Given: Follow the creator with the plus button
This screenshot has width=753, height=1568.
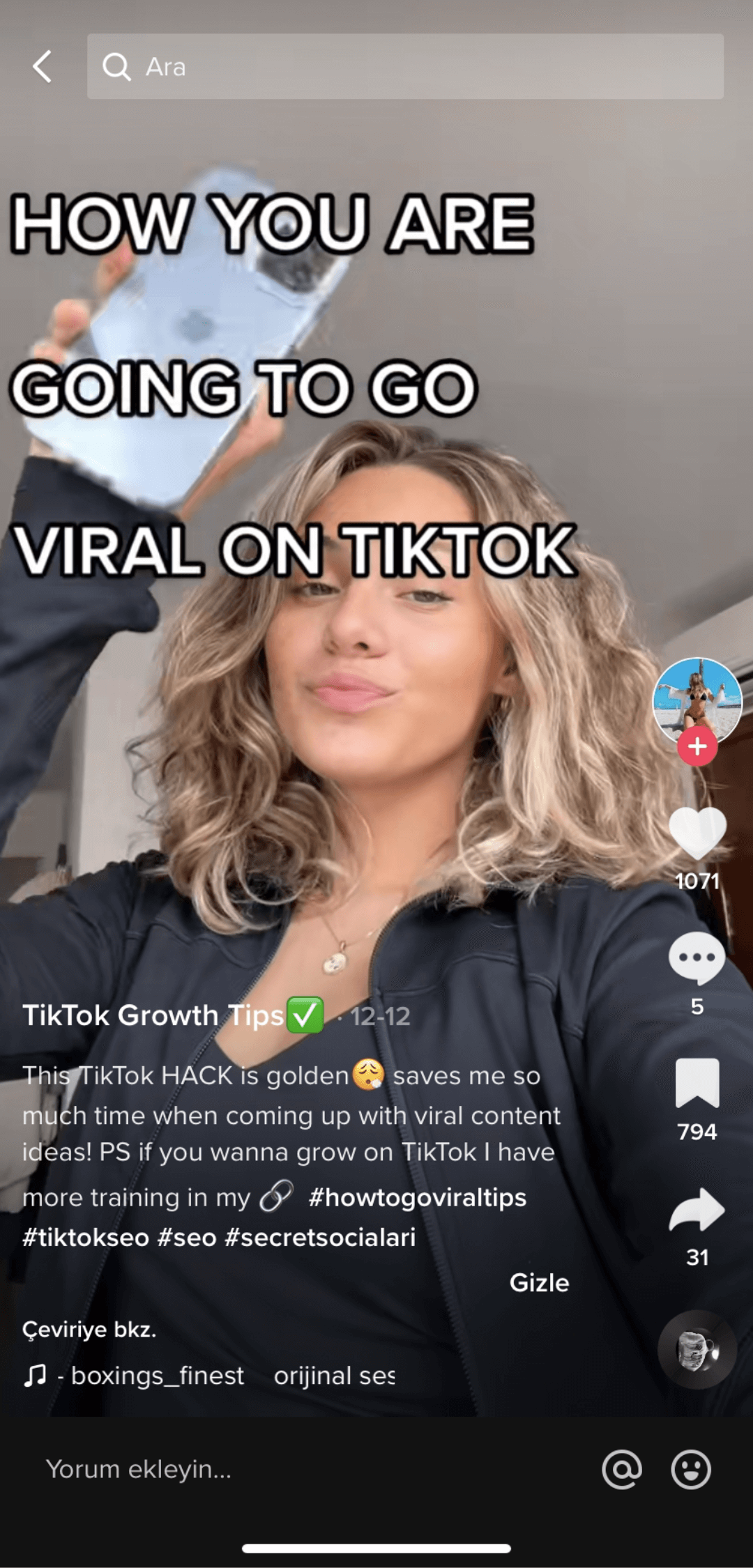Looking at the screenshot, I should click(x=697, y=746).
